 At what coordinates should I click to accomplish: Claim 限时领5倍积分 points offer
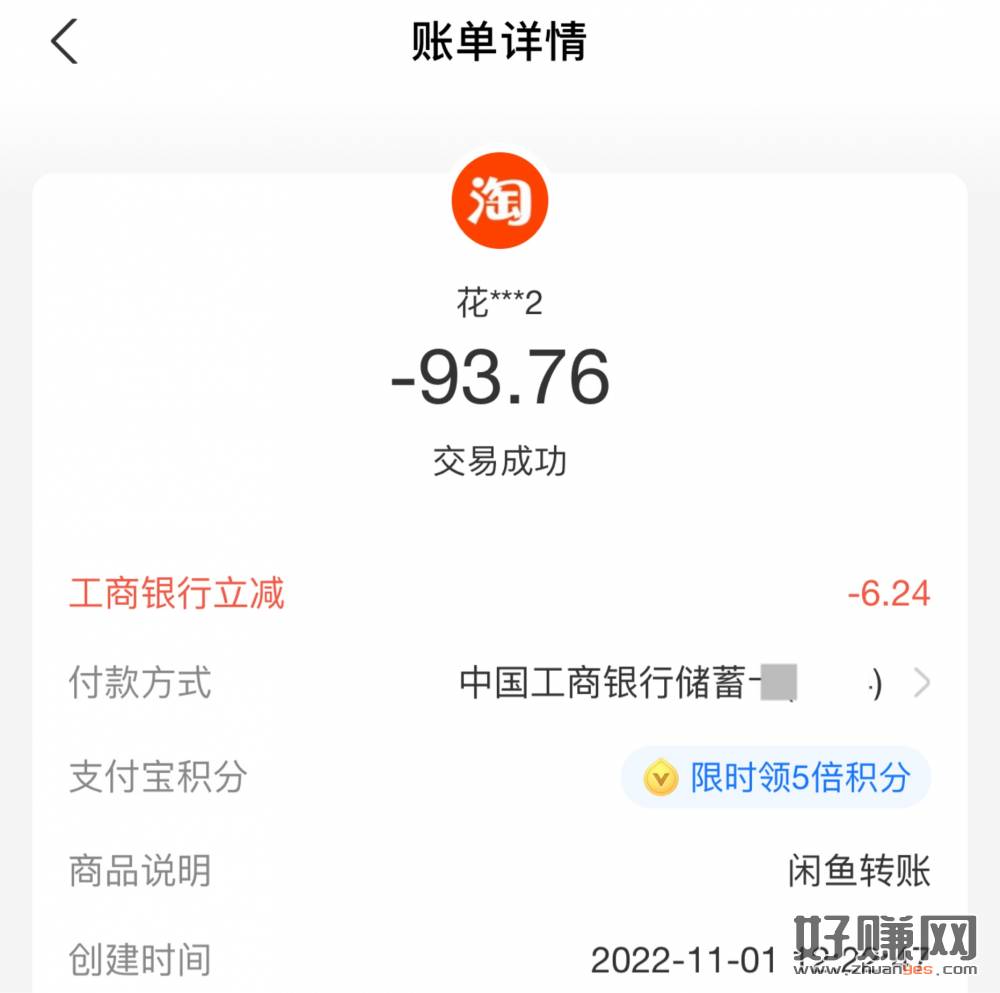[x=777, y=777]
